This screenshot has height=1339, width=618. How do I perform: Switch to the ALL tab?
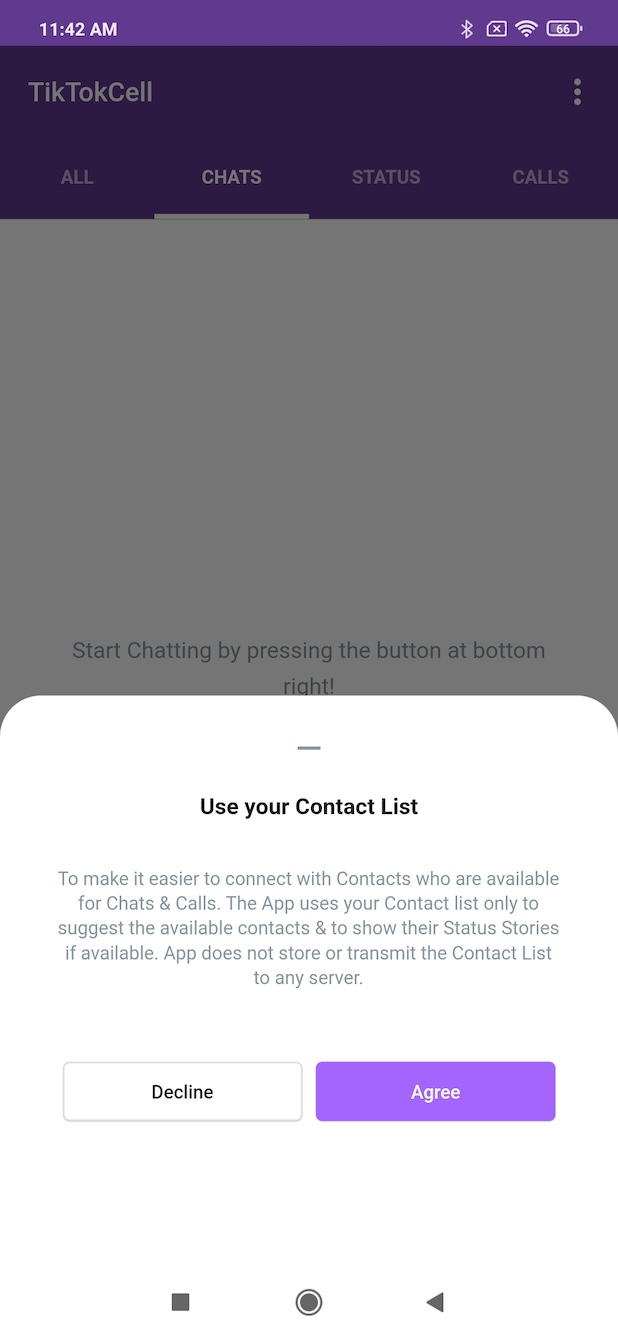77,177
